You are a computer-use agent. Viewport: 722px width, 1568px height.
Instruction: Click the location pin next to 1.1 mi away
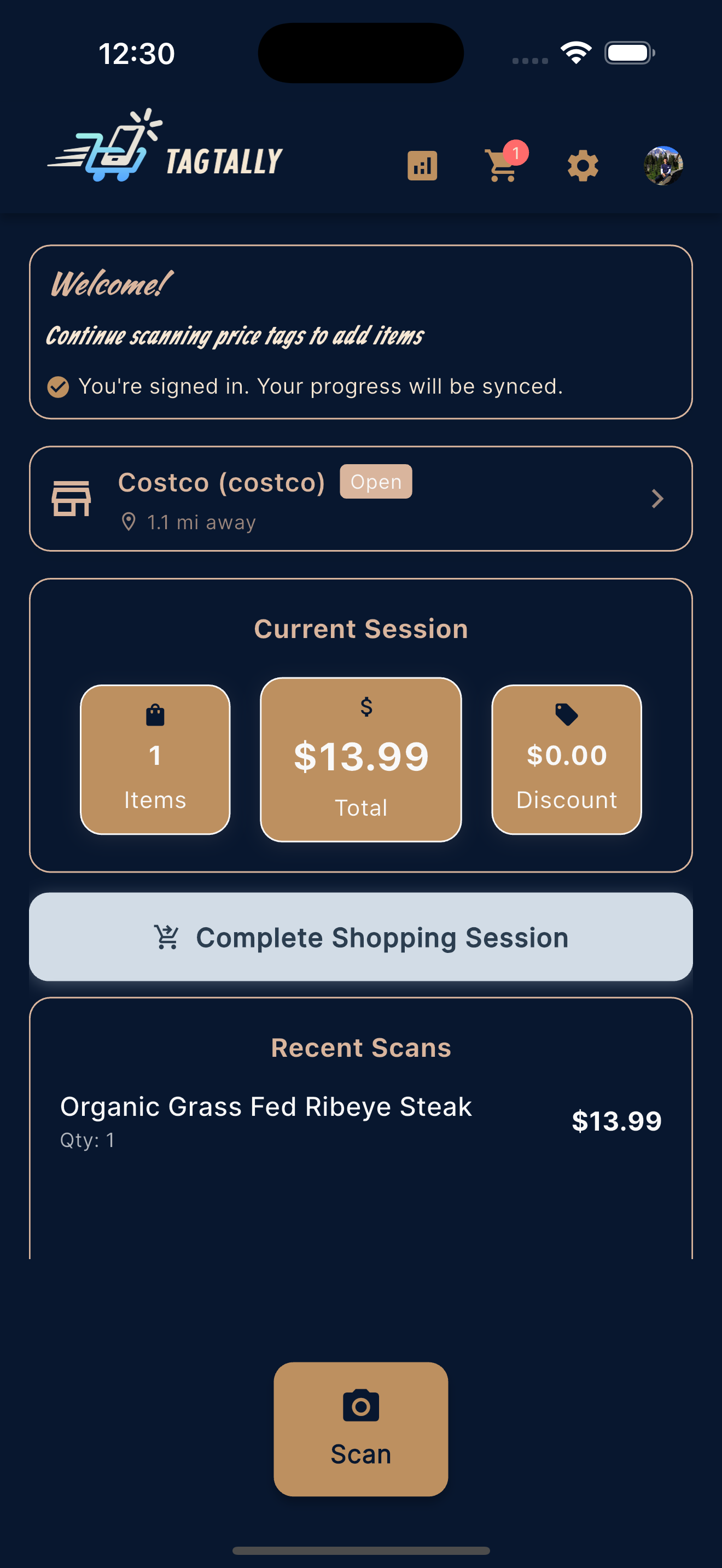(130, 521)
